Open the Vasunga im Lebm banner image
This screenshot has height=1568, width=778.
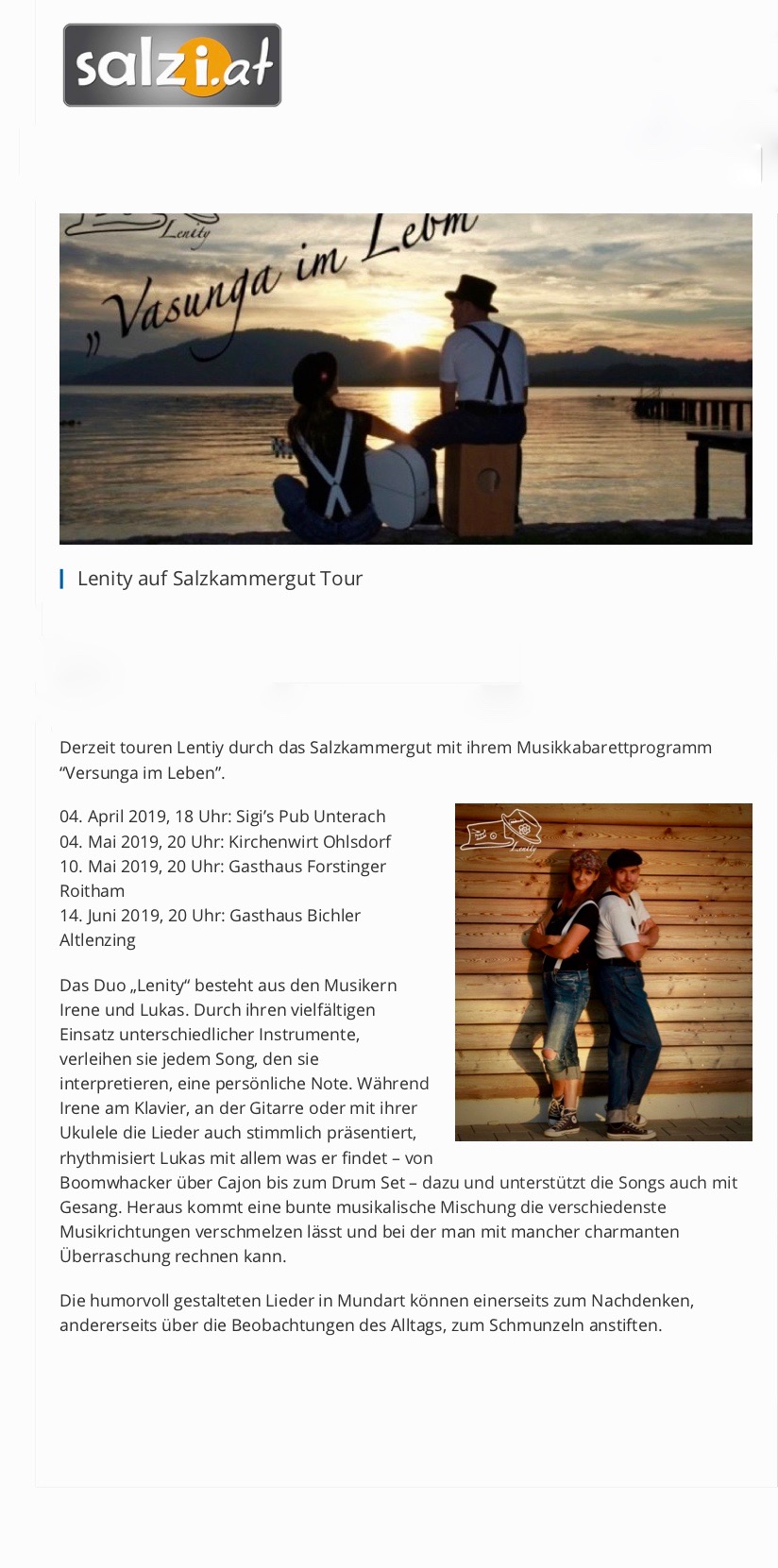click(406, 379)
